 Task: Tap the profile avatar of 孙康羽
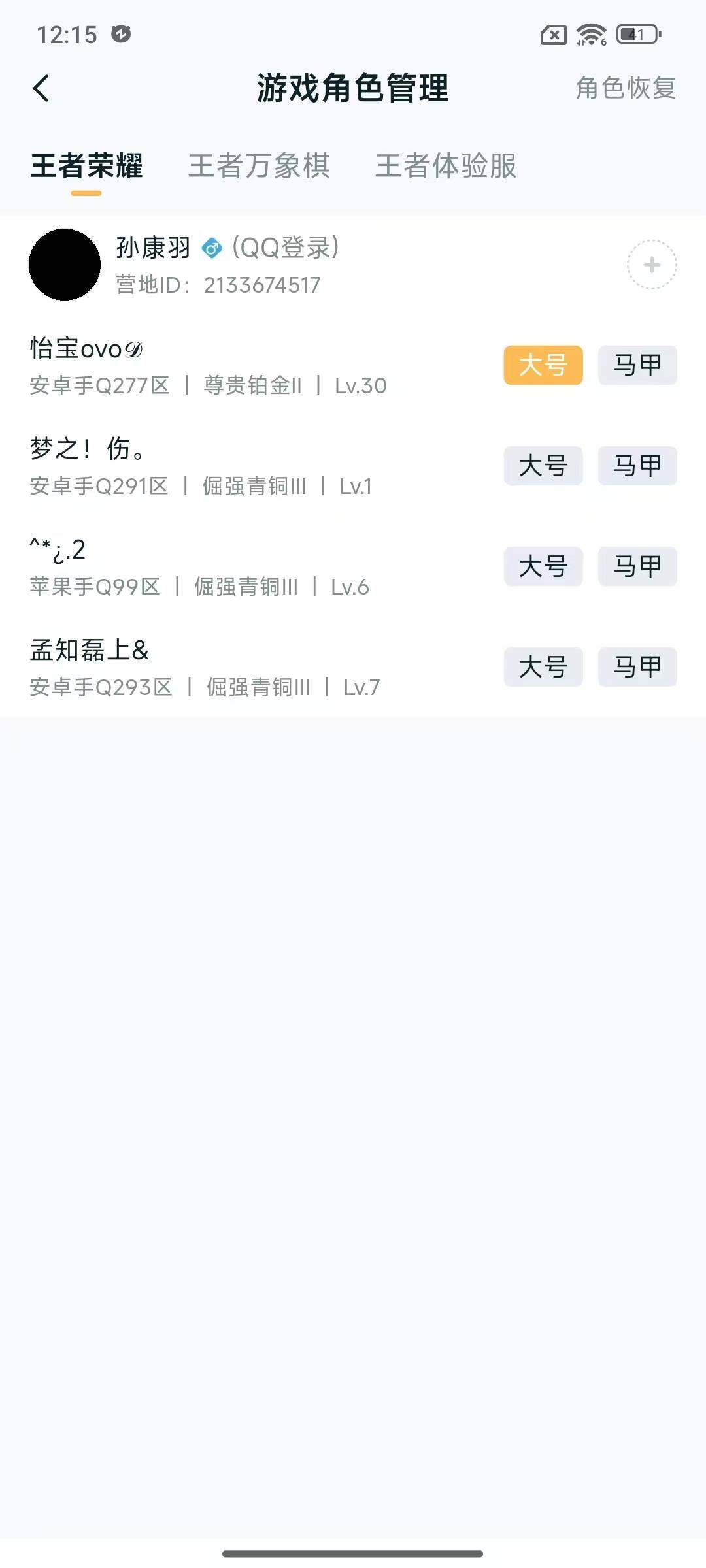coord(65,265)
